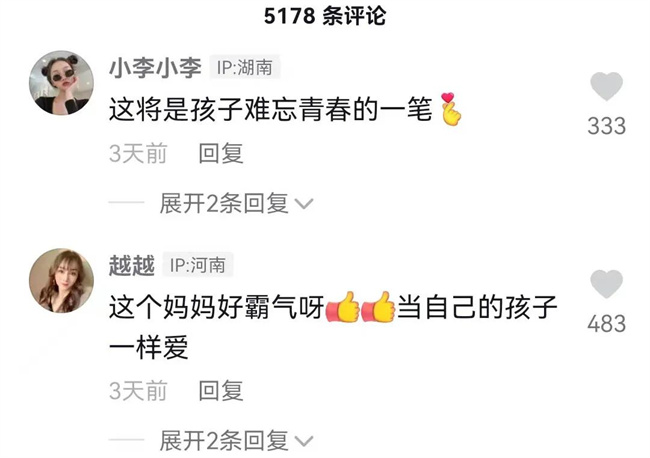Like 越越's comment

[x=606, y=285]
